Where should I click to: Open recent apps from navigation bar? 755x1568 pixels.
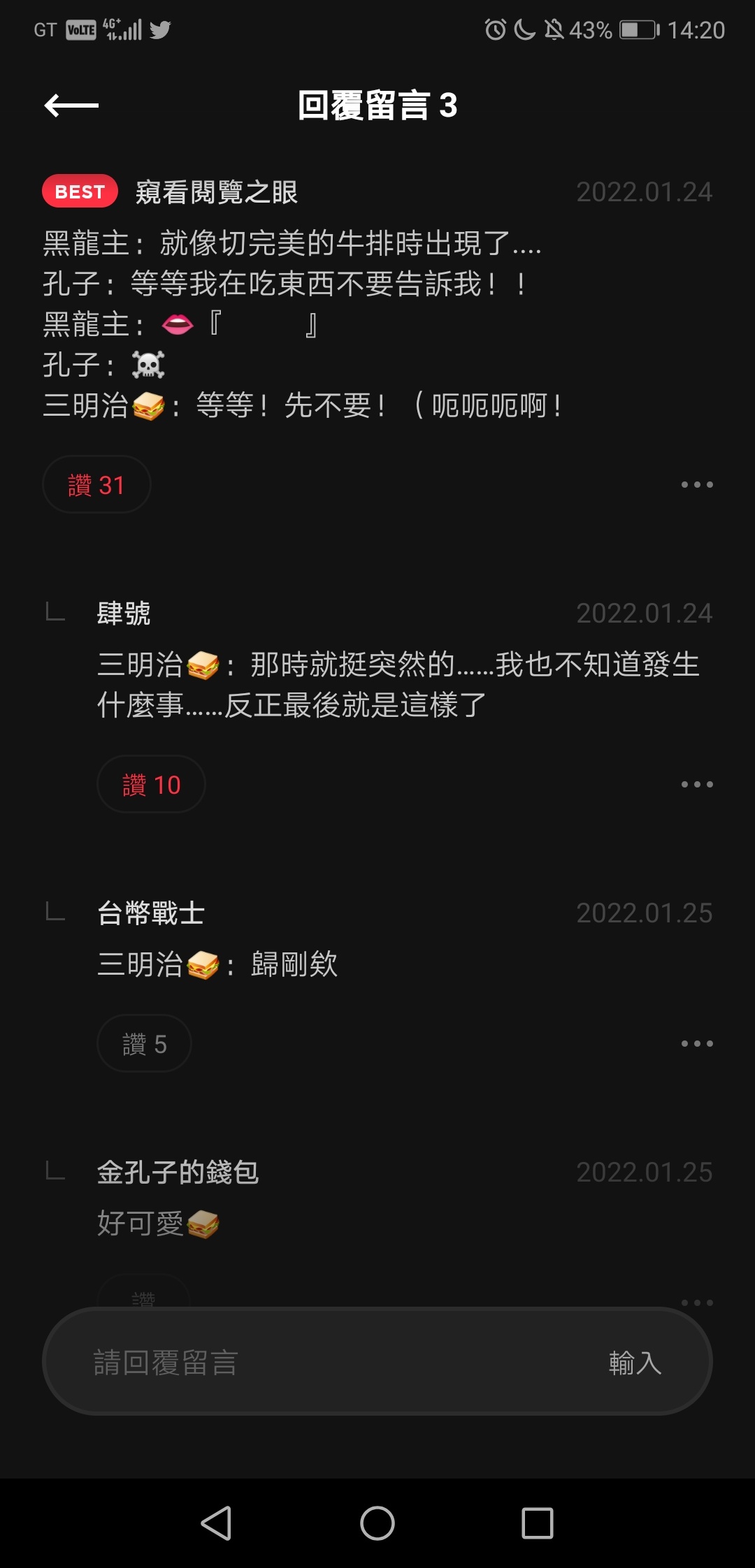click(538, 1523)
